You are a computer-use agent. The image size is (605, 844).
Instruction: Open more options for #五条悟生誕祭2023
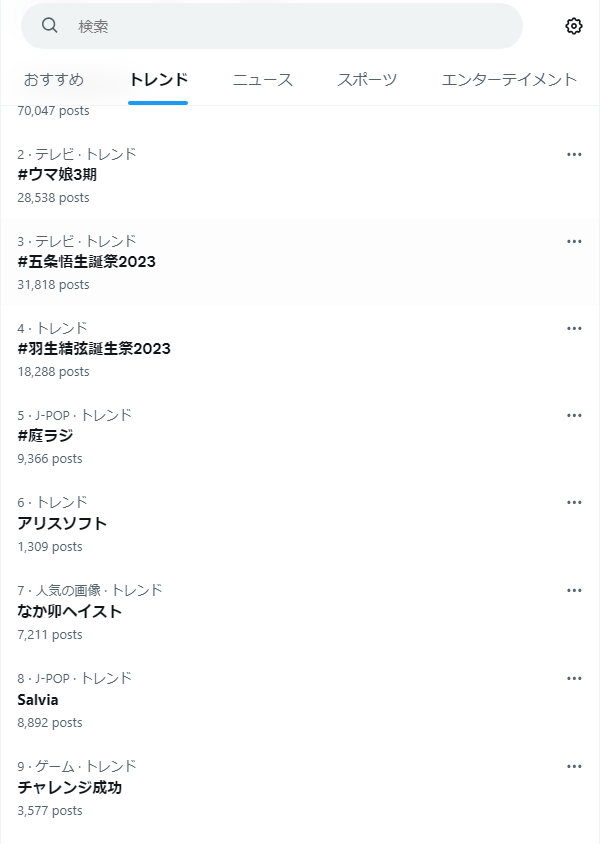tap(574, 242)
